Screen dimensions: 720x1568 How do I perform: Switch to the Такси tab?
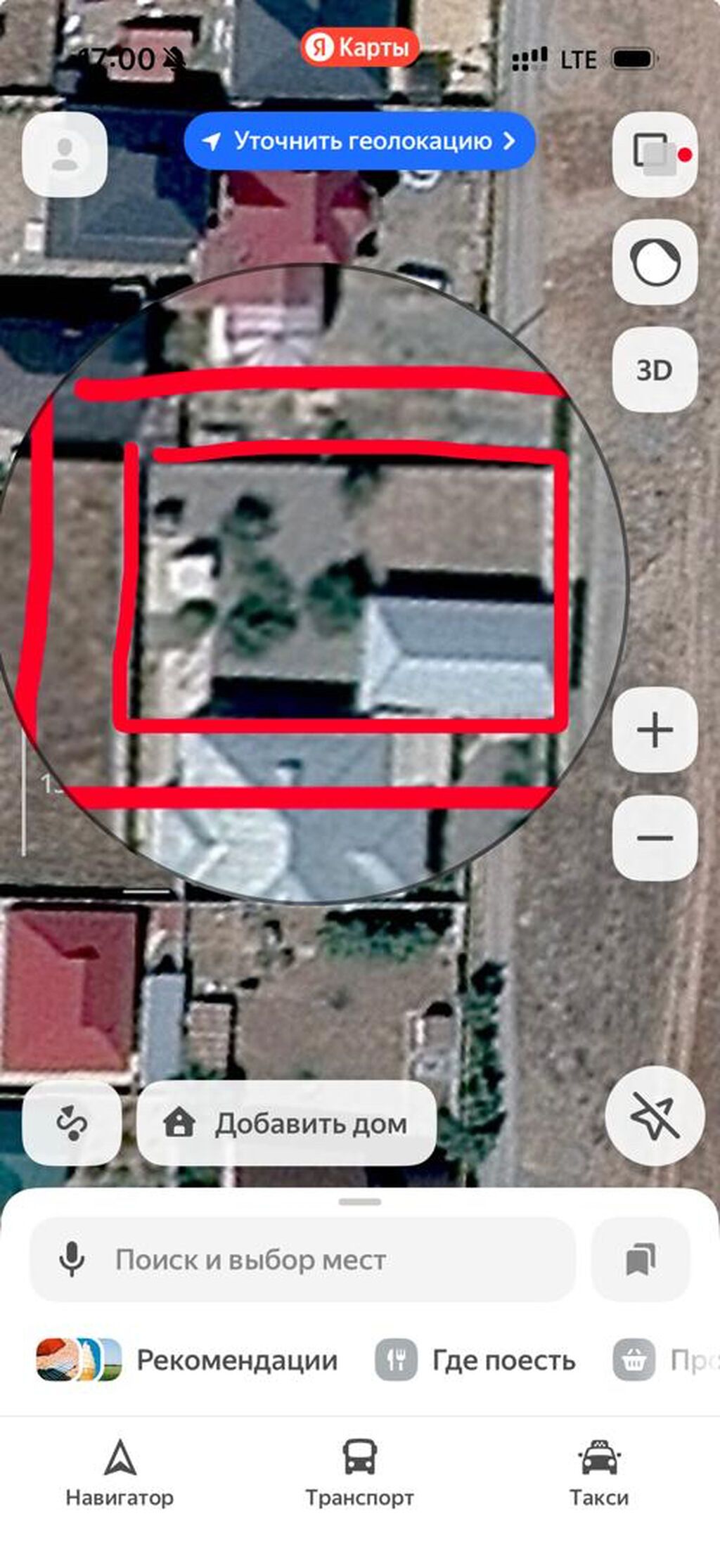(x=599, y=1474)
